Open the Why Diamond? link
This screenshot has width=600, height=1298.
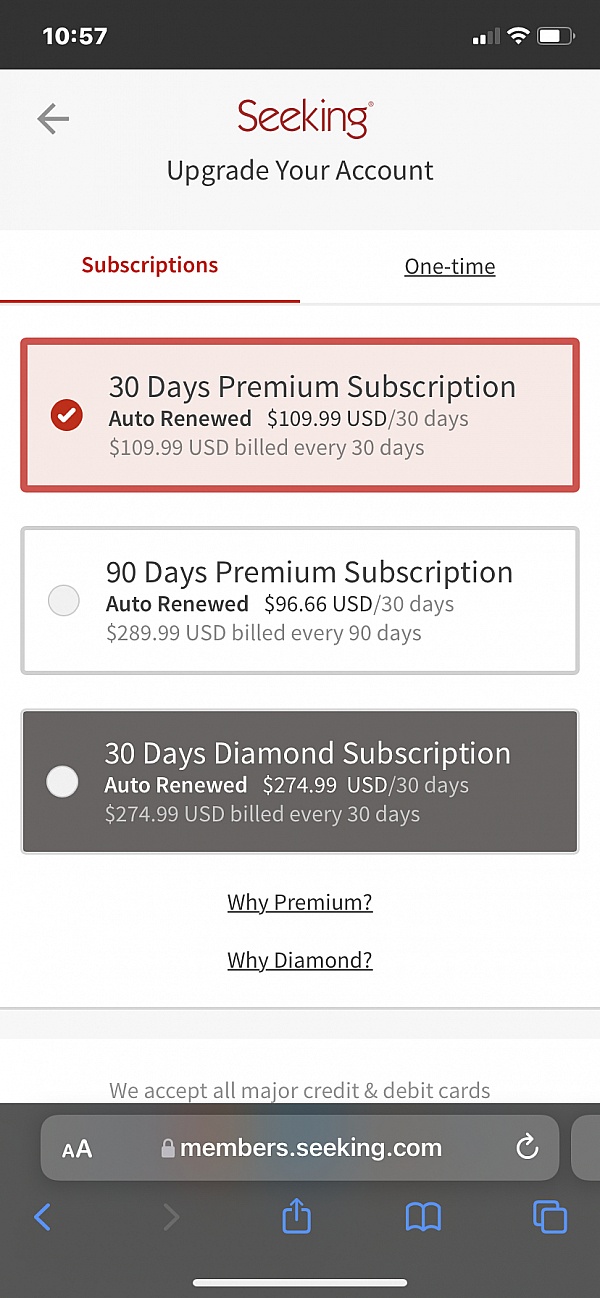pyautogui.click(x=300, y=961)
